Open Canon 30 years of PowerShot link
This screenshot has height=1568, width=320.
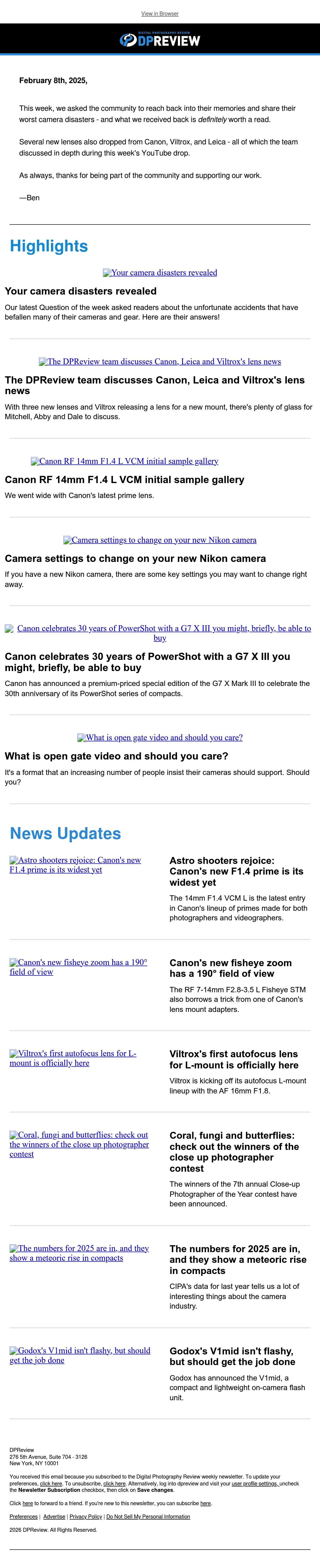(x=160, y=633)
